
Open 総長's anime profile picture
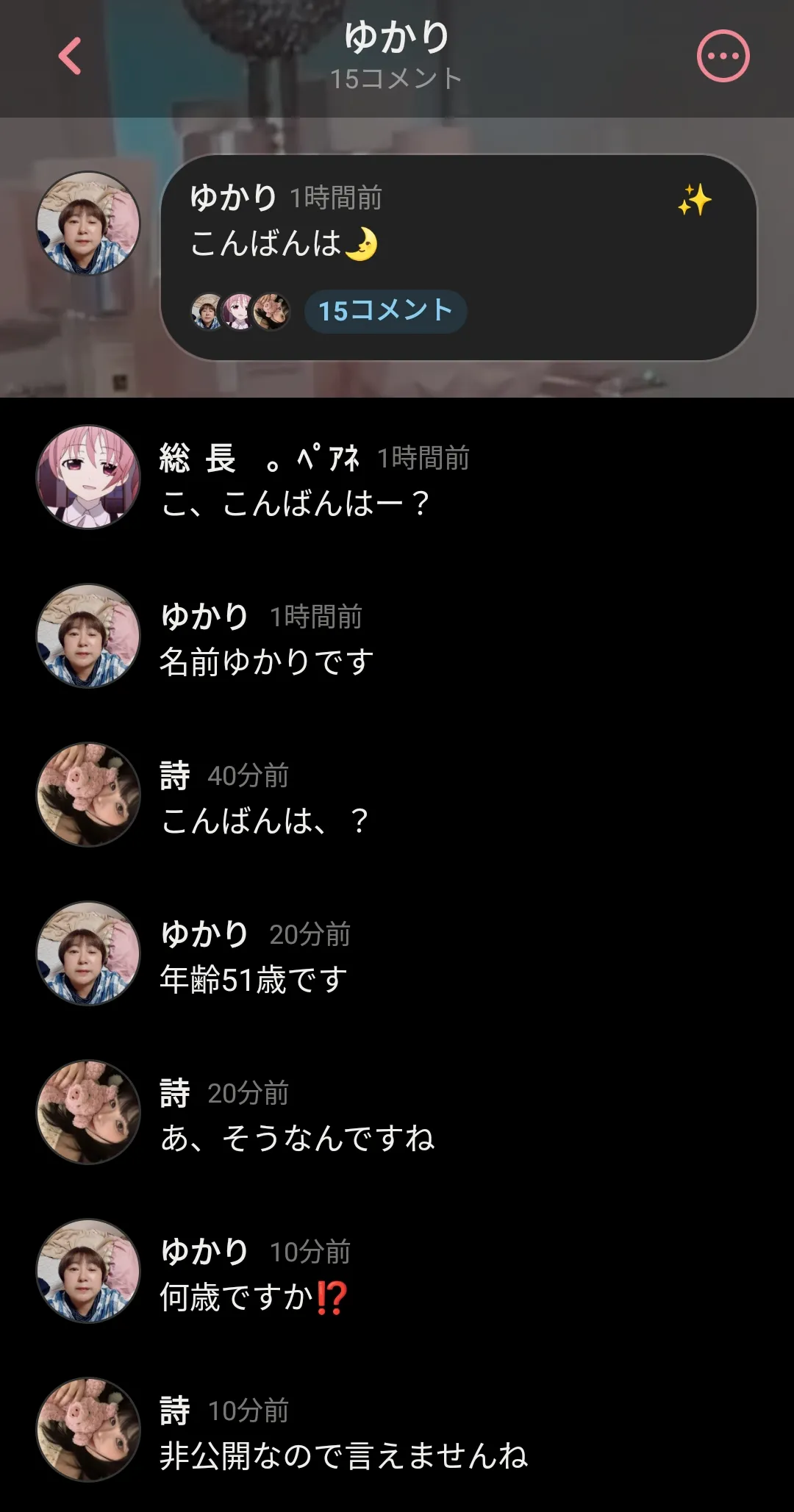click(88, 476)
